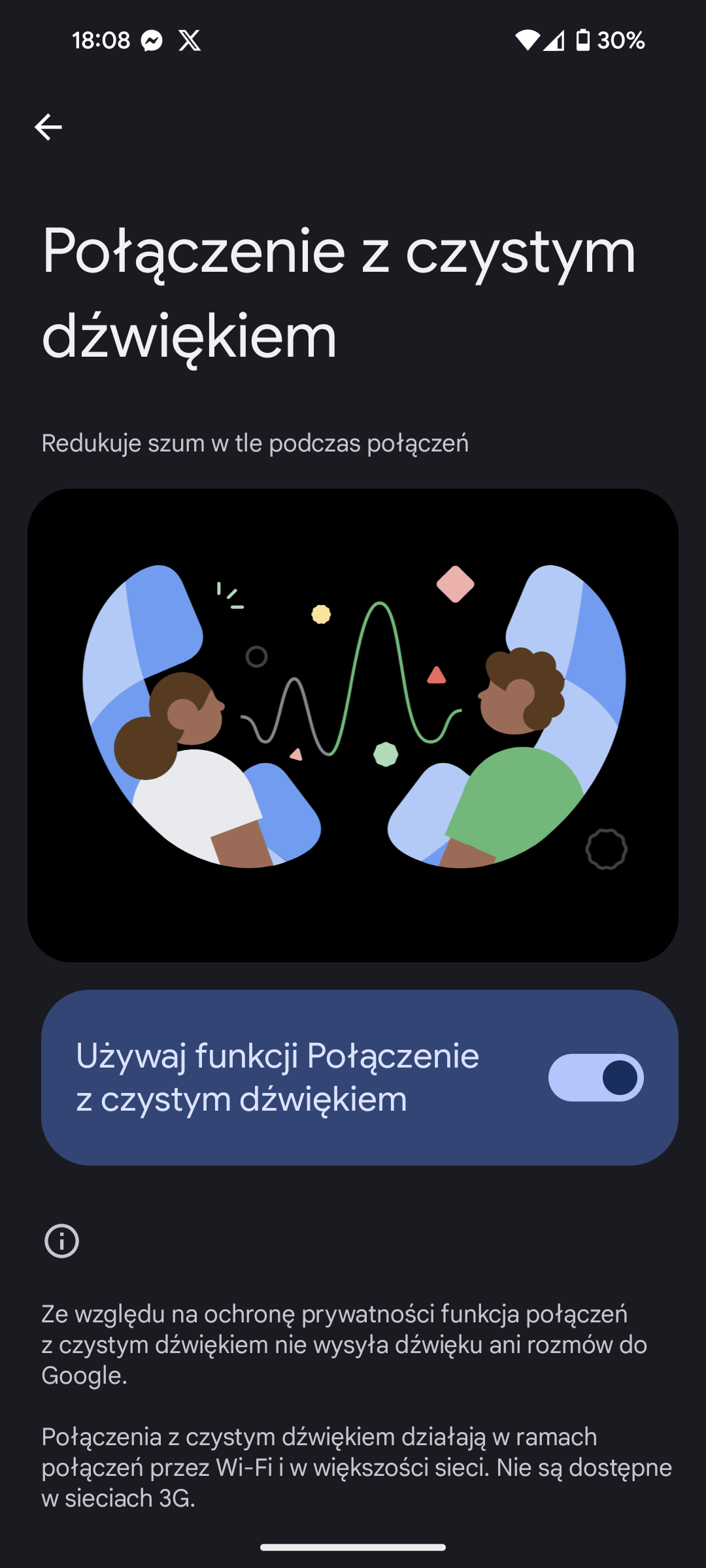Go back using the arrow icon

tap(48, 127)
